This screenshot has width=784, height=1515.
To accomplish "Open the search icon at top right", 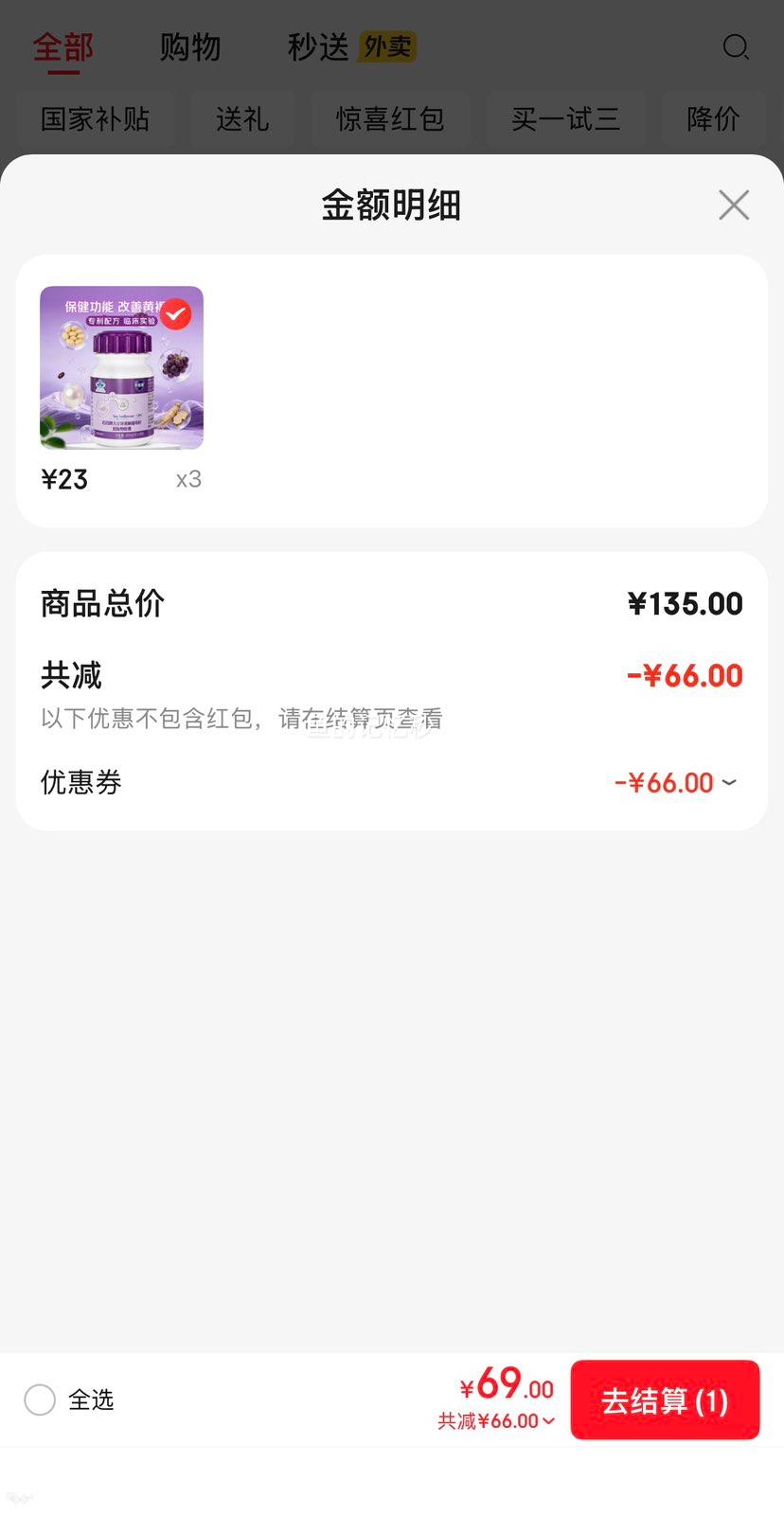I will (x=735, y=46).
